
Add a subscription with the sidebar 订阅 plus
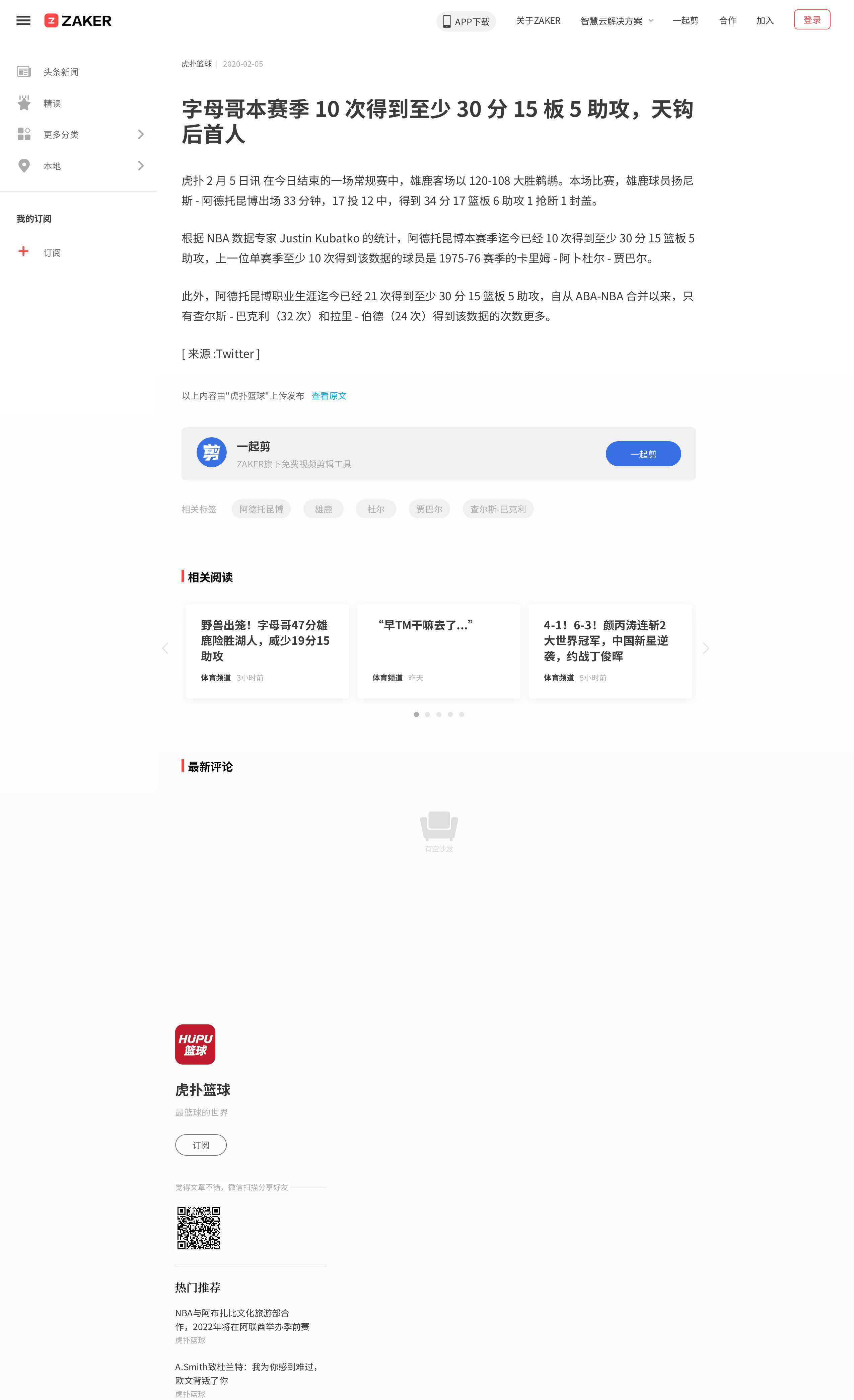pyautogui.click(x=24, y=252)
